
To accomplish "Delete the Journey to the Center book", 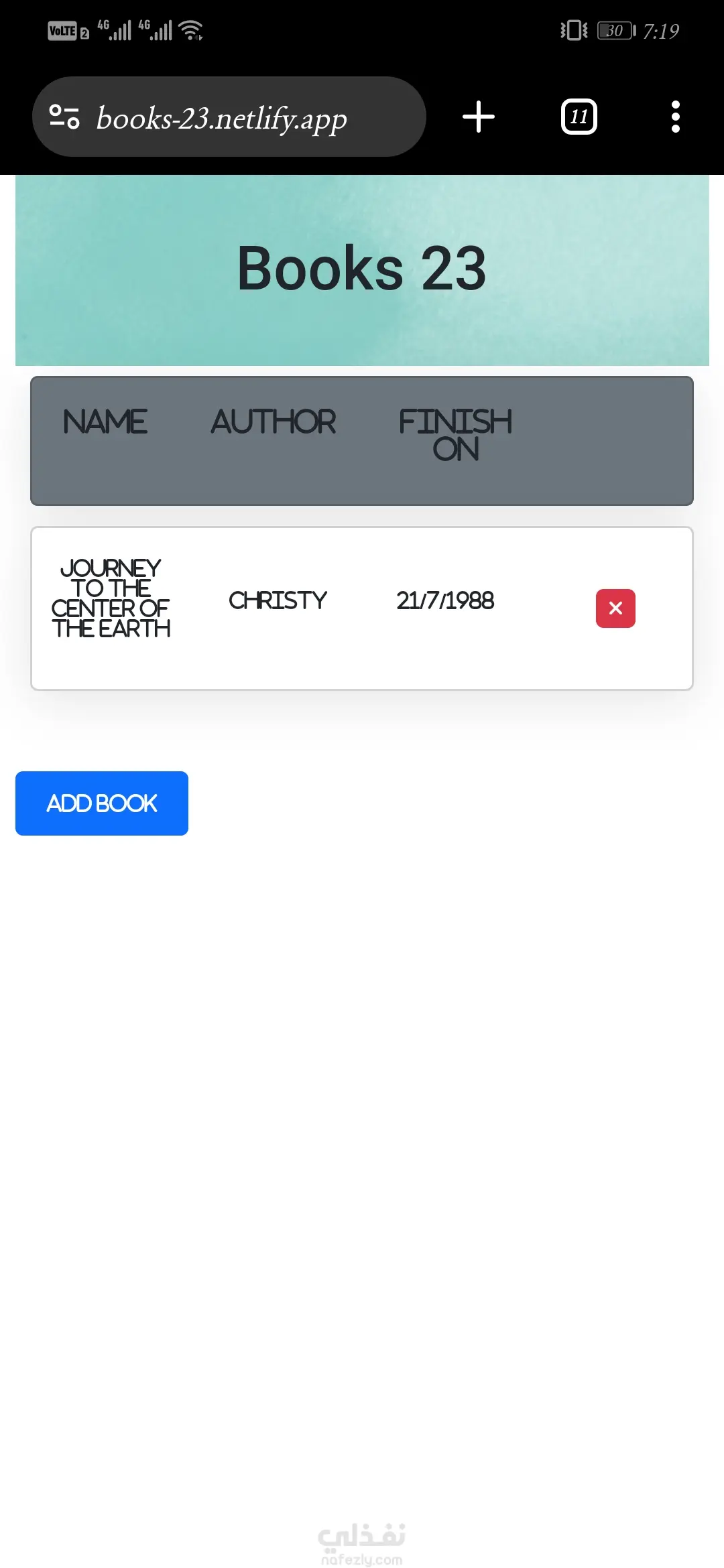I will [x=615, y=608].
